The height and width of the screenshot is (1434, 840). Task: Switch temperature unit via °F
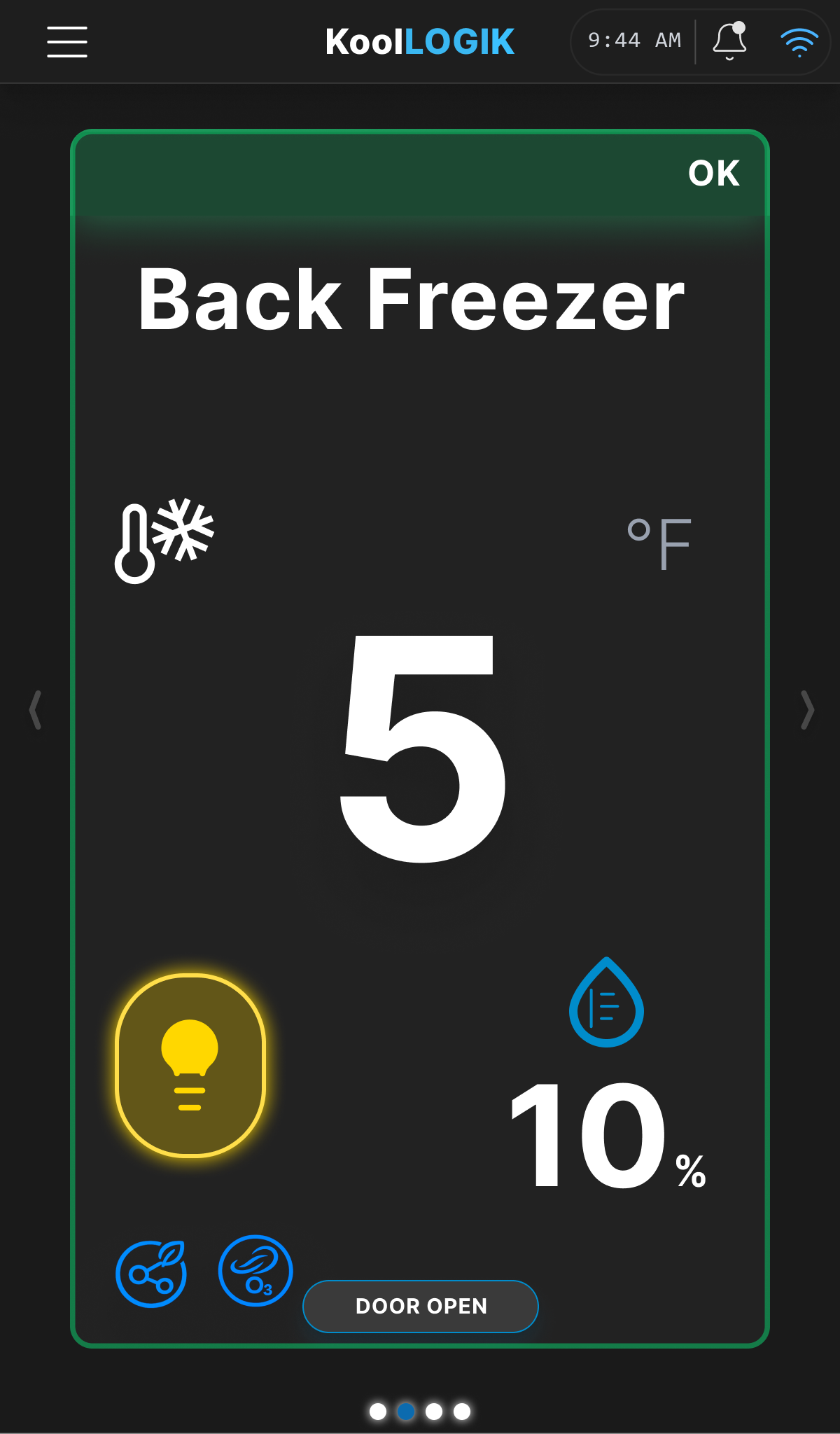659,544
